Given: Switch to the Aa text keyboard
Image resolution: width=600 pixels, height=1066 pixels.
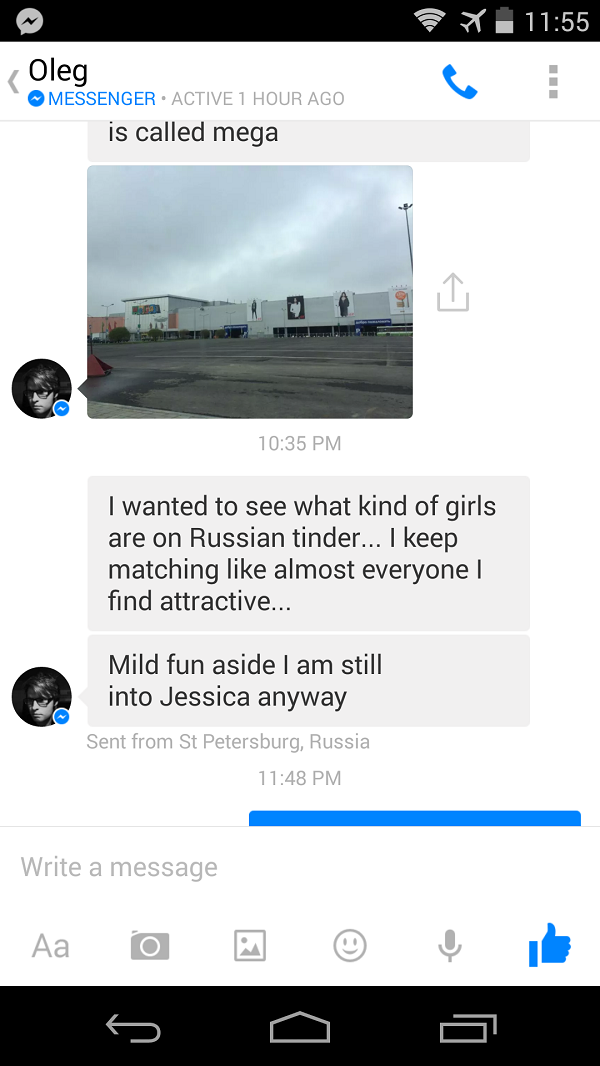Looking at the screenshot, I should [x=50, y=945].
